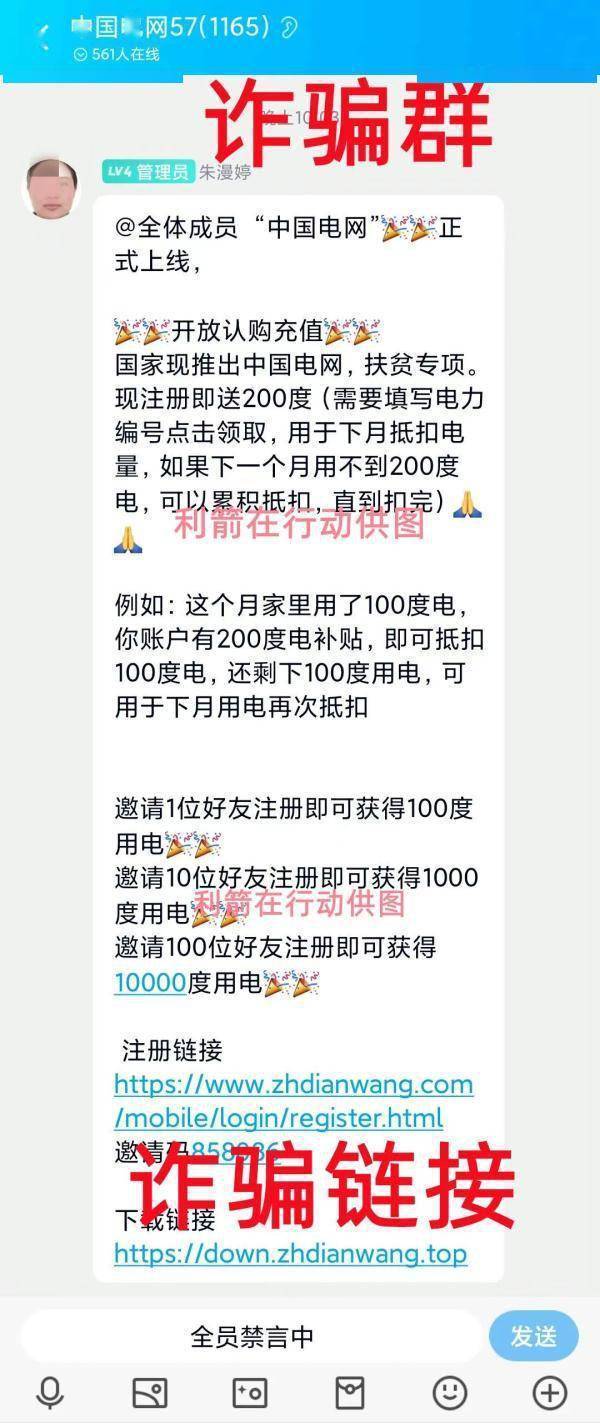Open the plus more-options menu
600x1423 pixels.
pyautogui.click(x=549, y=1392)
